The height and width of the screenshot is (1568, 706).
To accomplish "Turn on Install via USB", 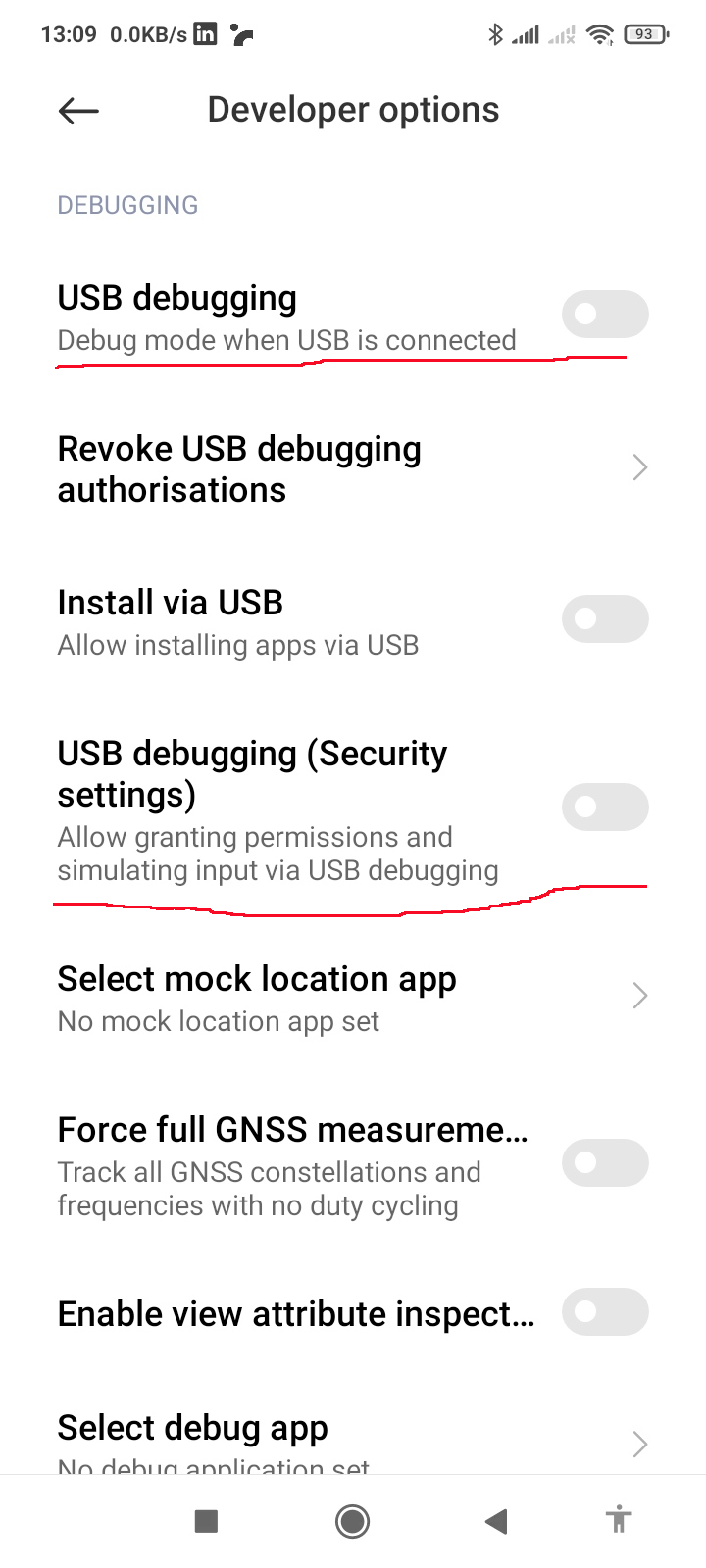I will pos(605,619).
